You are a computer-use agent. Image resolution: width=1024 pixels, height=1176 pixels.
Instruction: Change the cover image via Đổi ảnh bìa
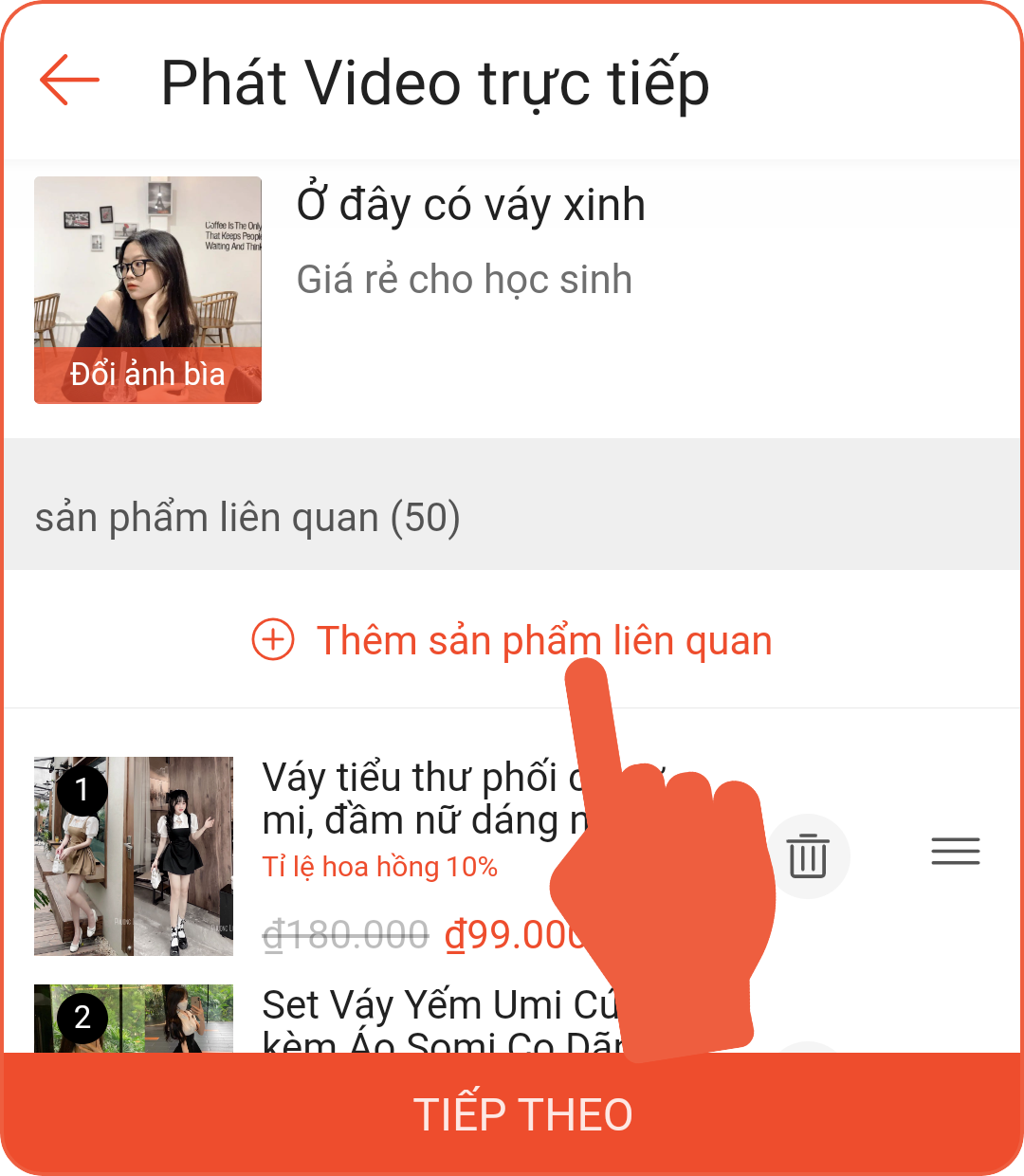(x=148, y=374)
